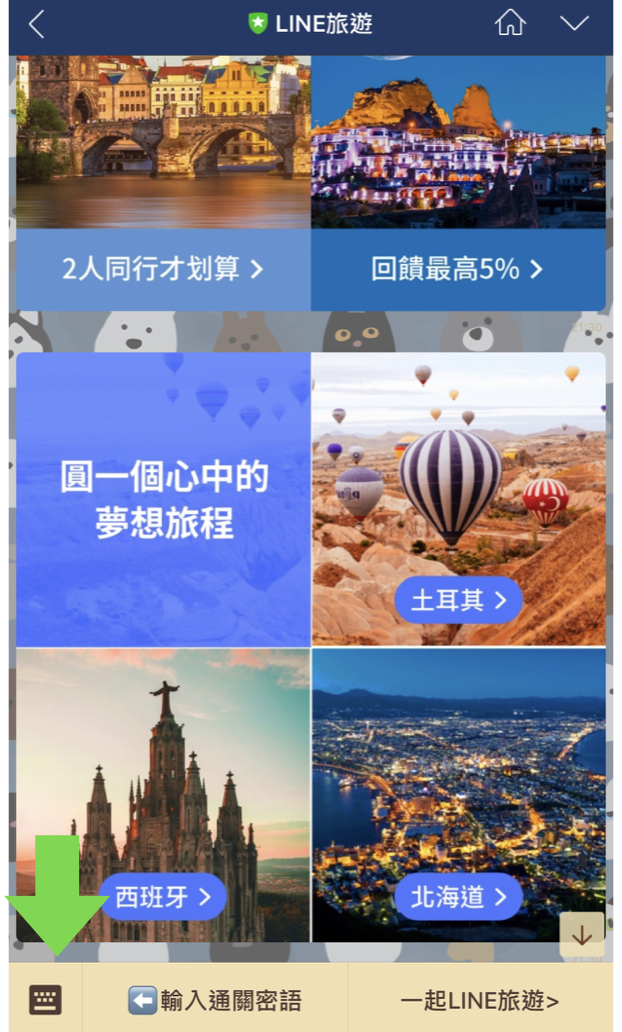622x1032 pixels.
Task: Tap the 輸入通關密語 menu button
Action: click(215, 1000)
